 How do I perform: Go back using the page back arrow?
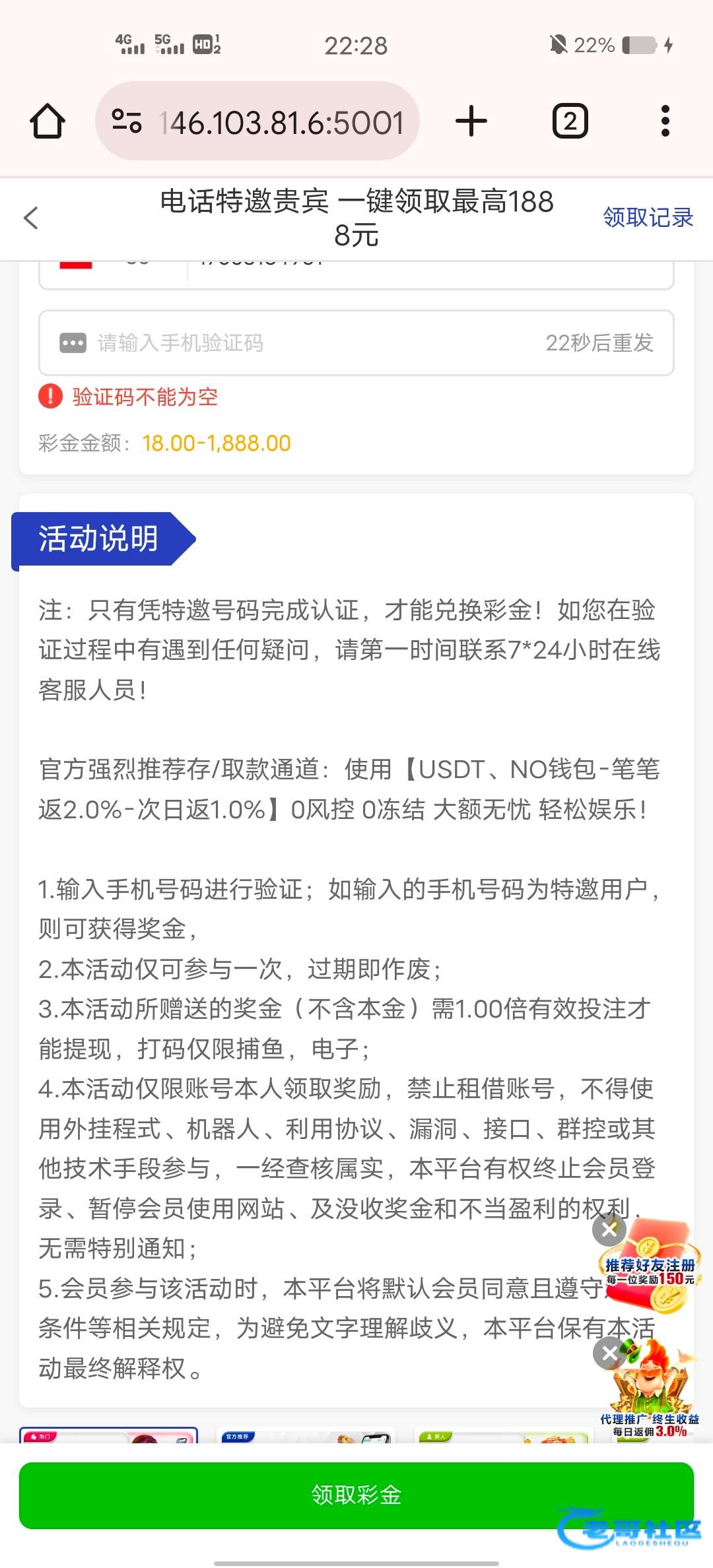[x=31, y=218]
